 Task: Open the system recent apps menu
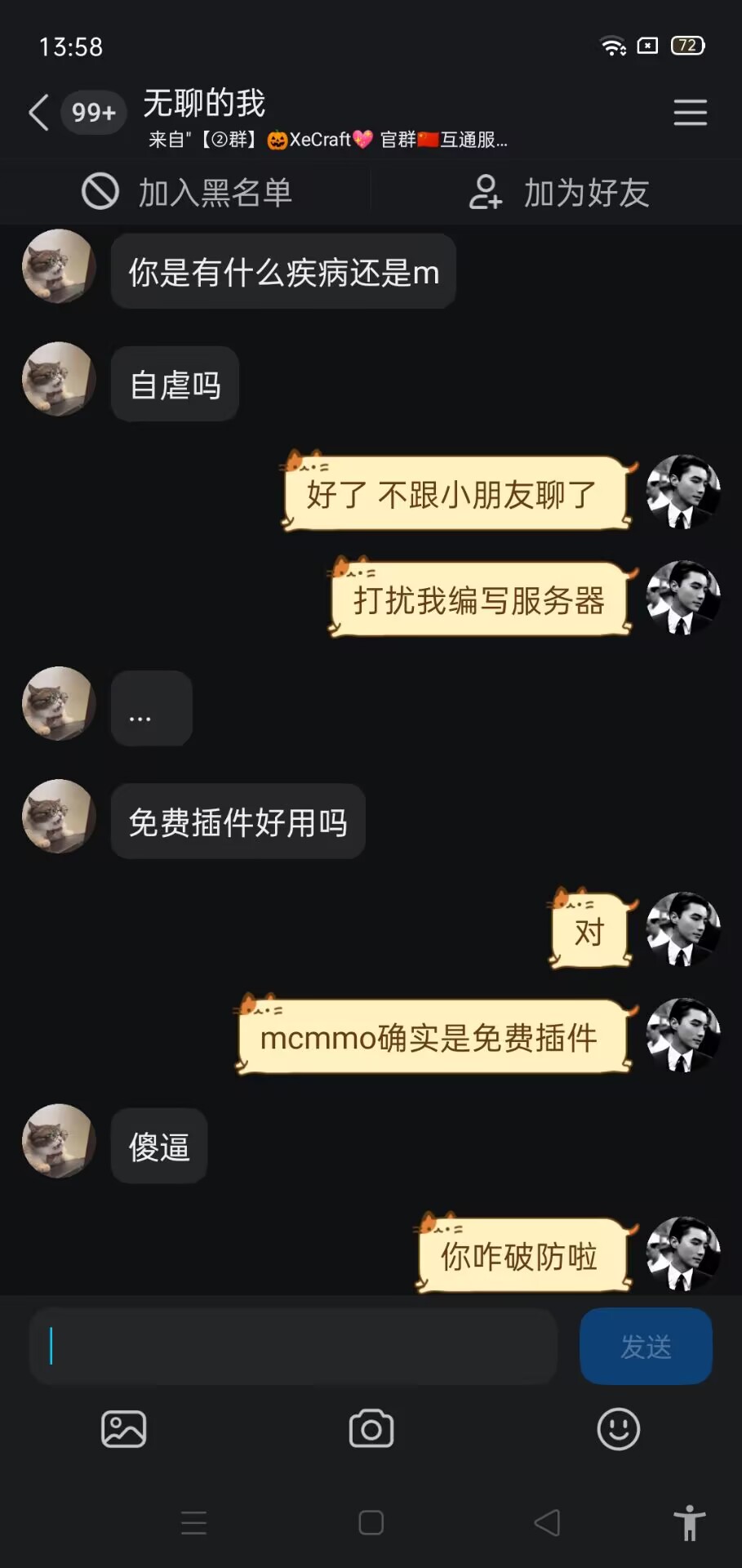pos(193,1523)
